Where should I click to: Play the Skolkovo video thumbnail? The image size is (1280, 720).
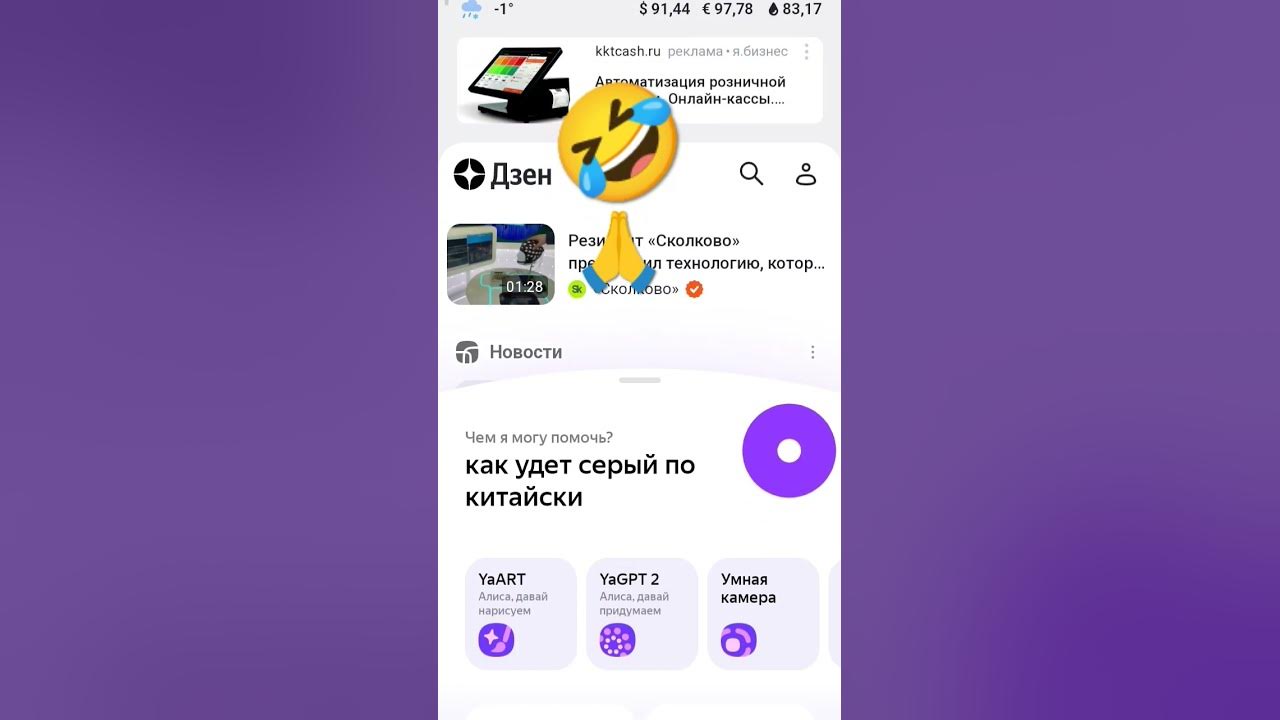(501, 264)
